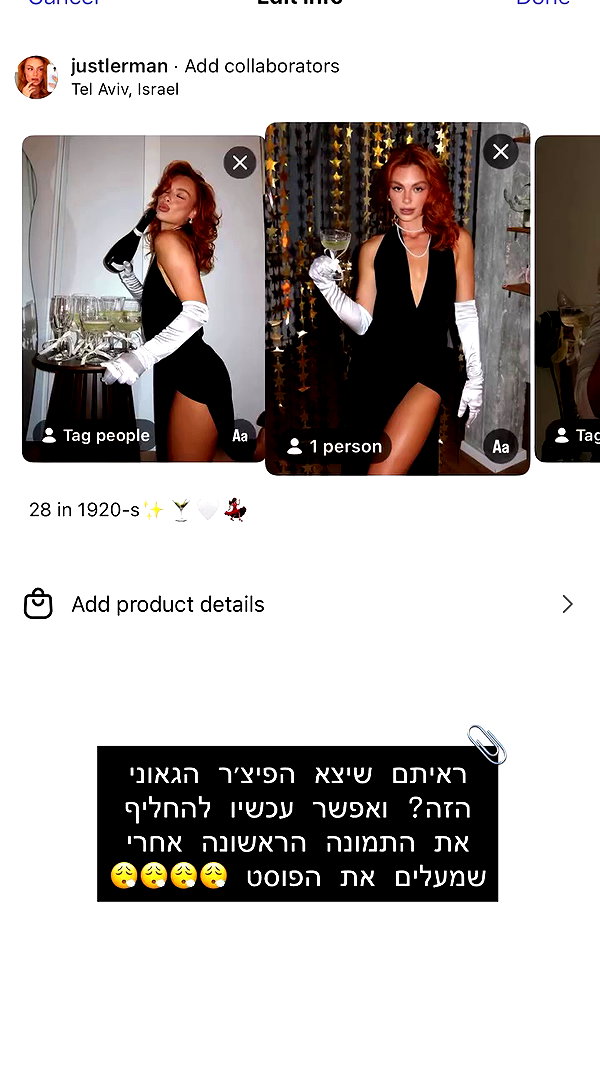
Task: Change the Tel Aviv, Israel location
Action: (x=124, y=89)
